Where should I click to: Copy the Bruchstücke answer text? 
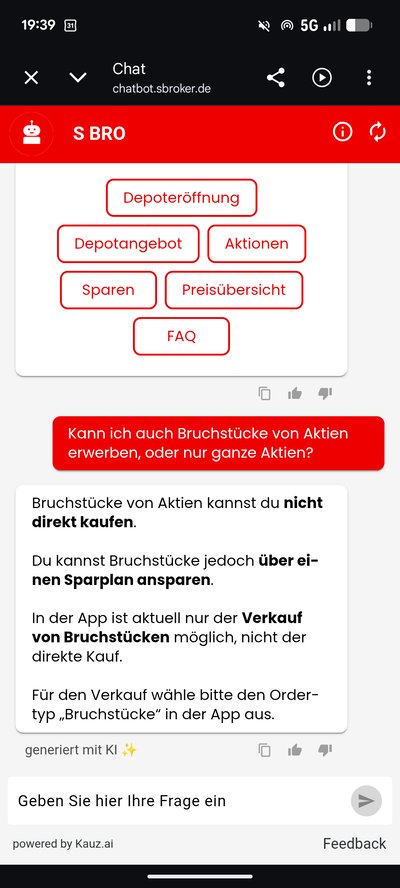pyautogui.click(x=265, y=750)
